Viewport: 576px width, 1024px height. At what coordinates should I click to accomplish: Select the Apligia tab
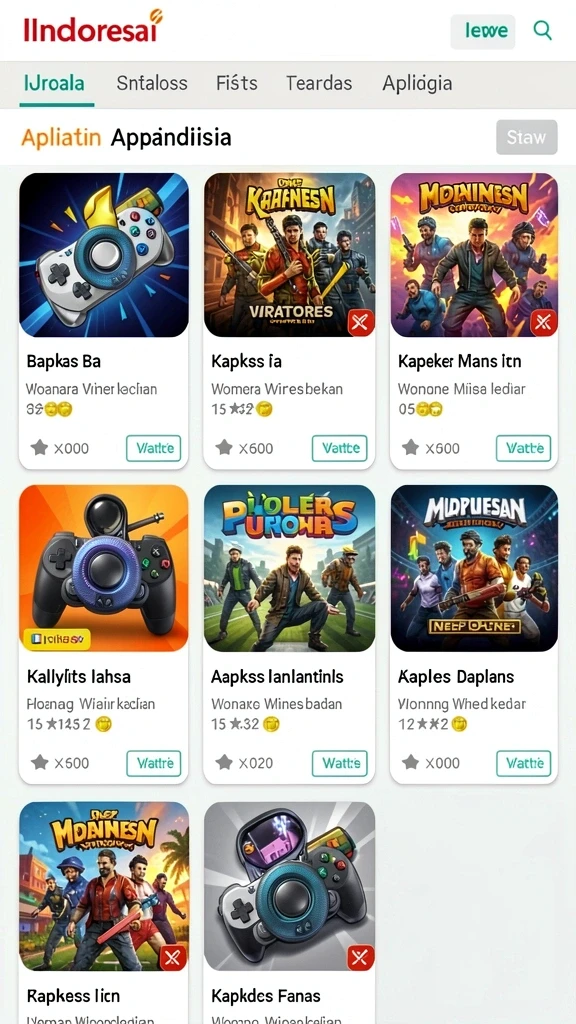click(x=417, y=84)
